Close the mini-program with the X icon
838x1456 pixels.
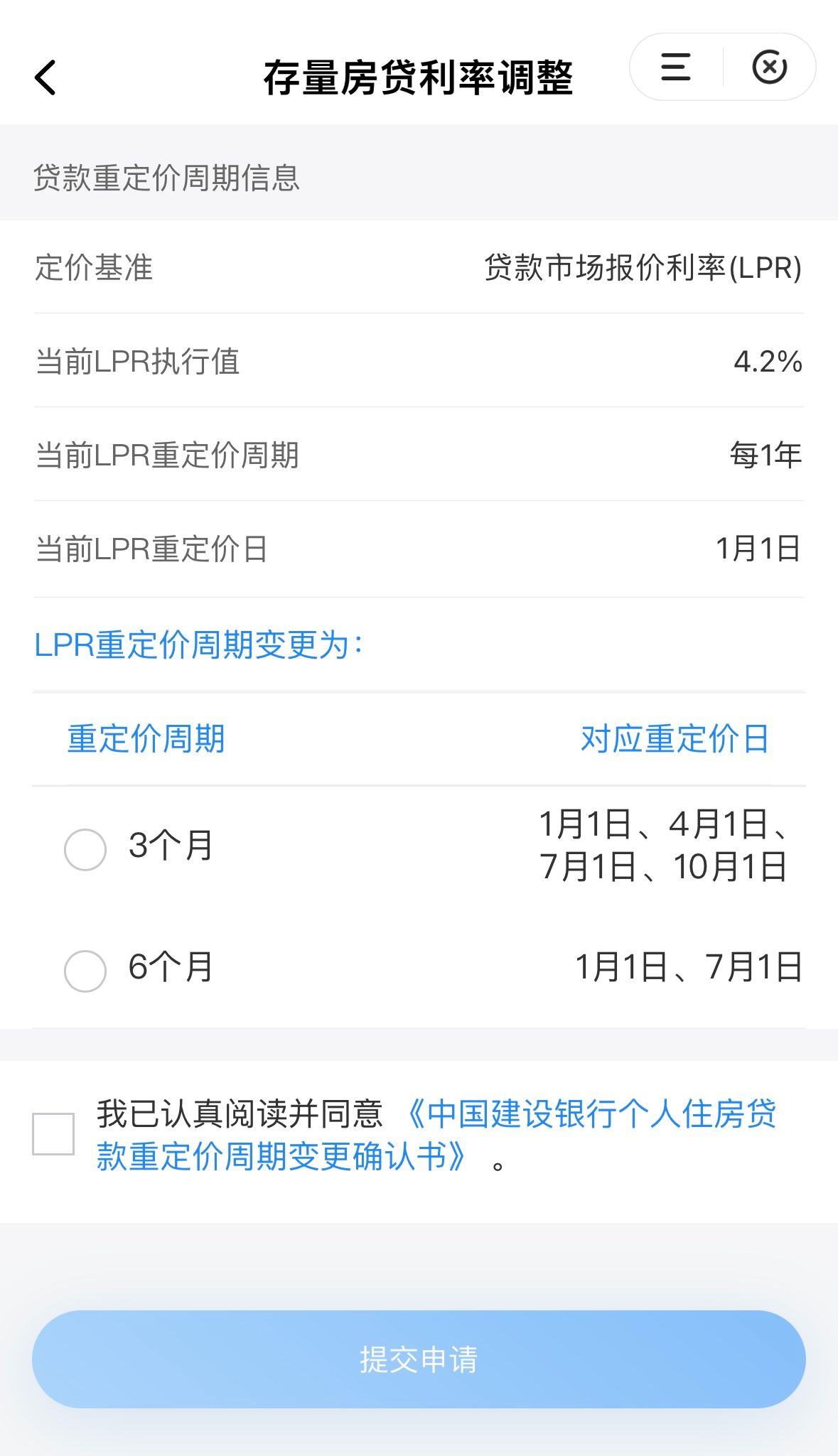pos(770,68)
